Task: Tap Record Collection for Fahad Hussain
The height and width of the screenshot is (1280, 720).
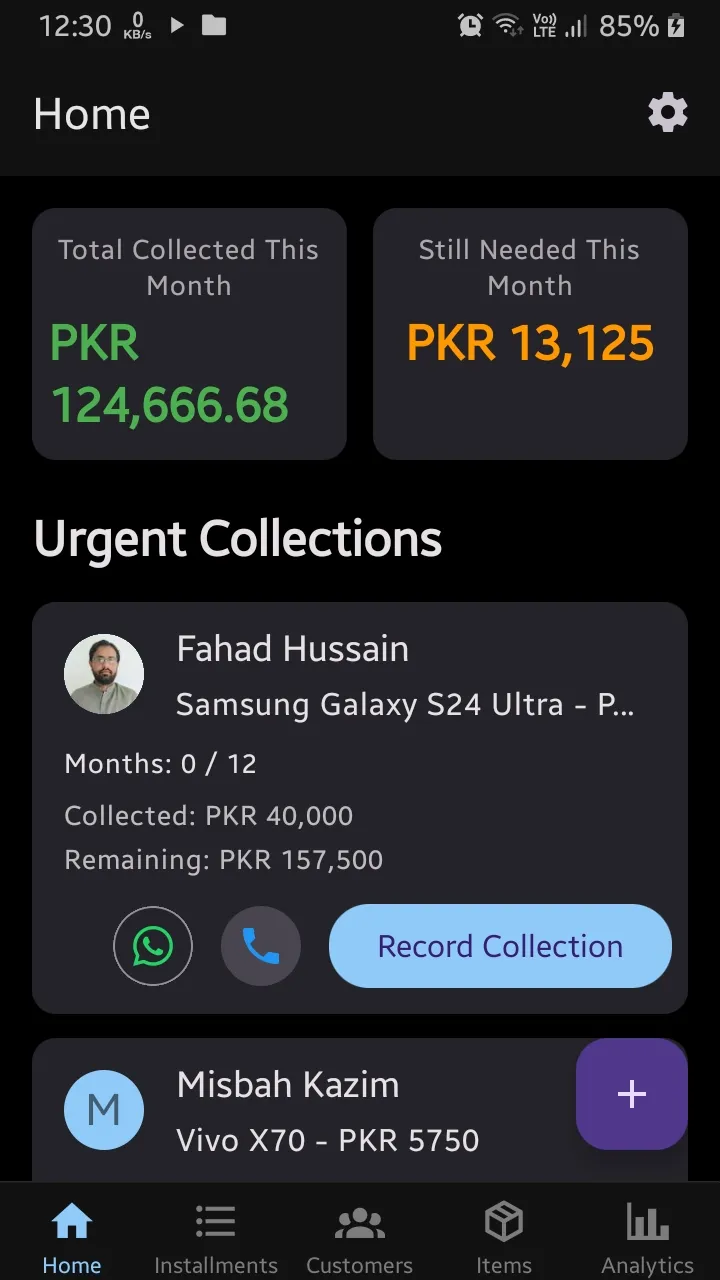Action: [500, 946]
